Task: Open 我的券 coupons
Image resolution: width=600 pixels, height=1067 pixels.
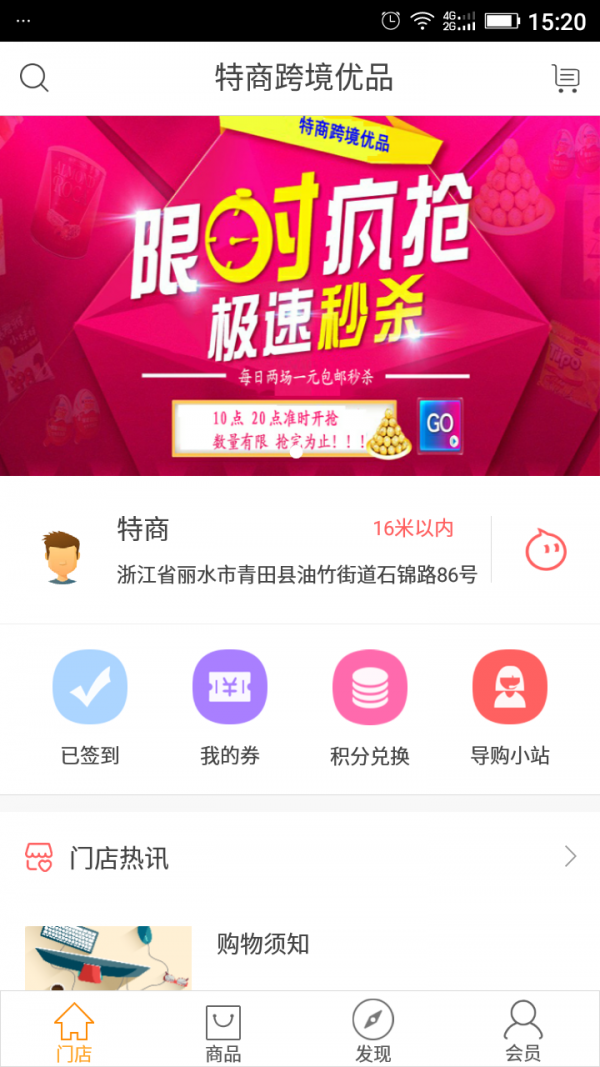Action: pyautogui.click(x=230, y=688)
